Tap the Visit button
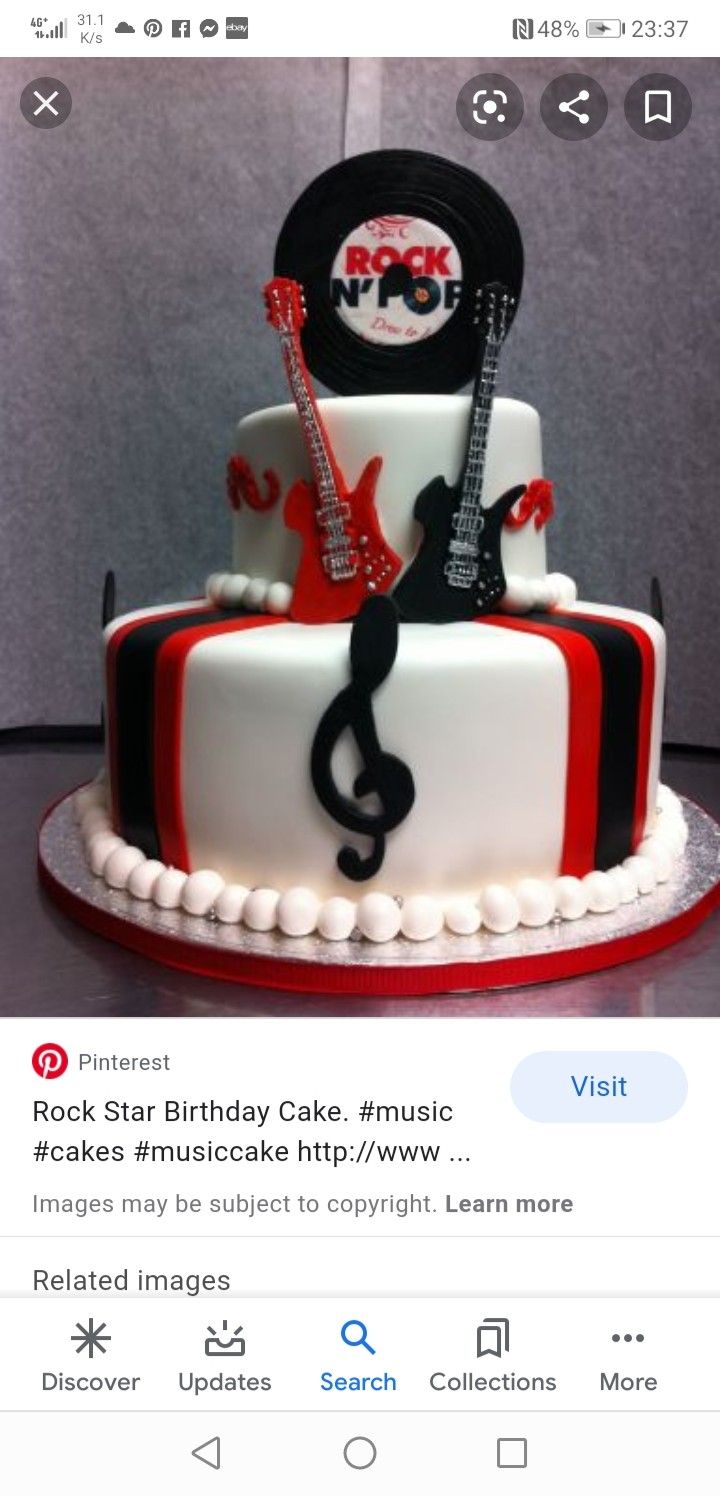720x1496 pixels. [599, 1087]
